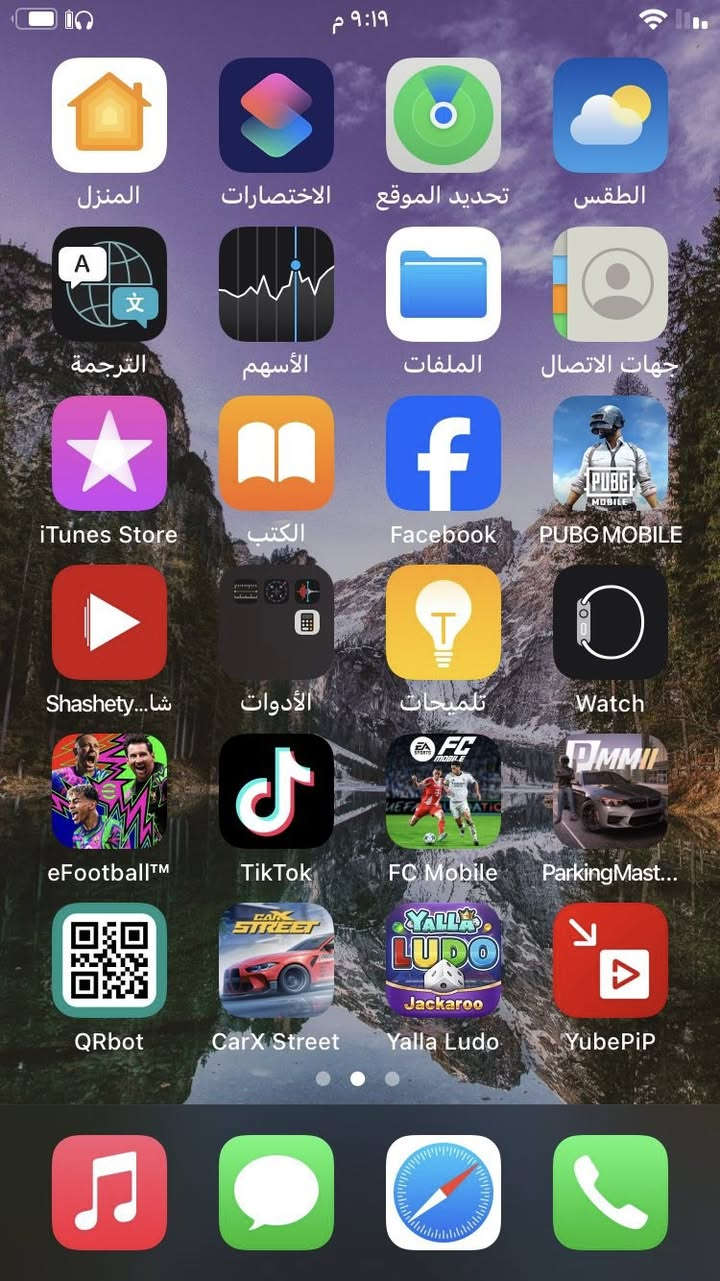Open Messages from the dock

pyautogui.click(x=276, y=1192)
